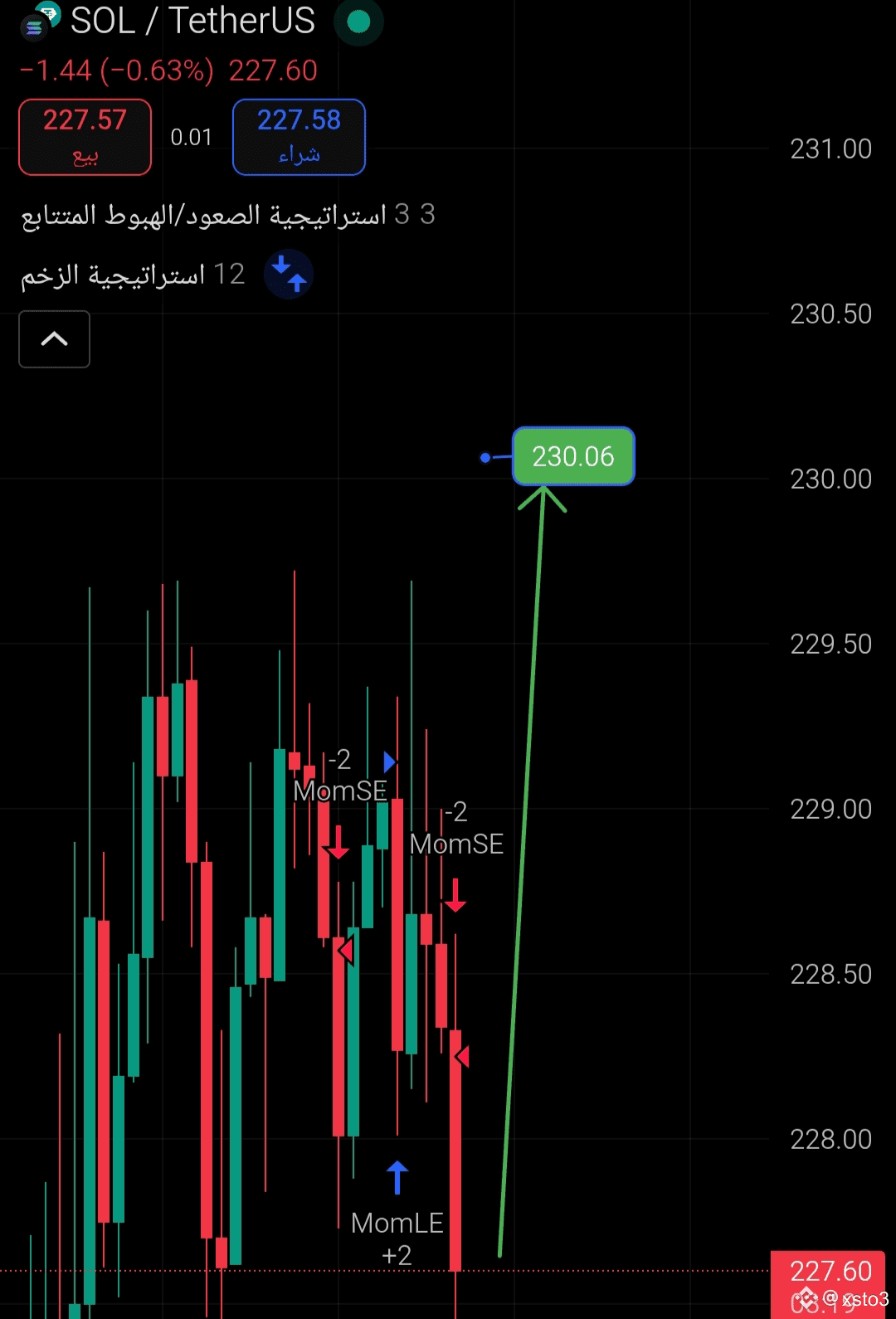Open the SOL / TetherUS symbol title
The width and height of the screenshot is (896, 1319).
coord(192,21)
